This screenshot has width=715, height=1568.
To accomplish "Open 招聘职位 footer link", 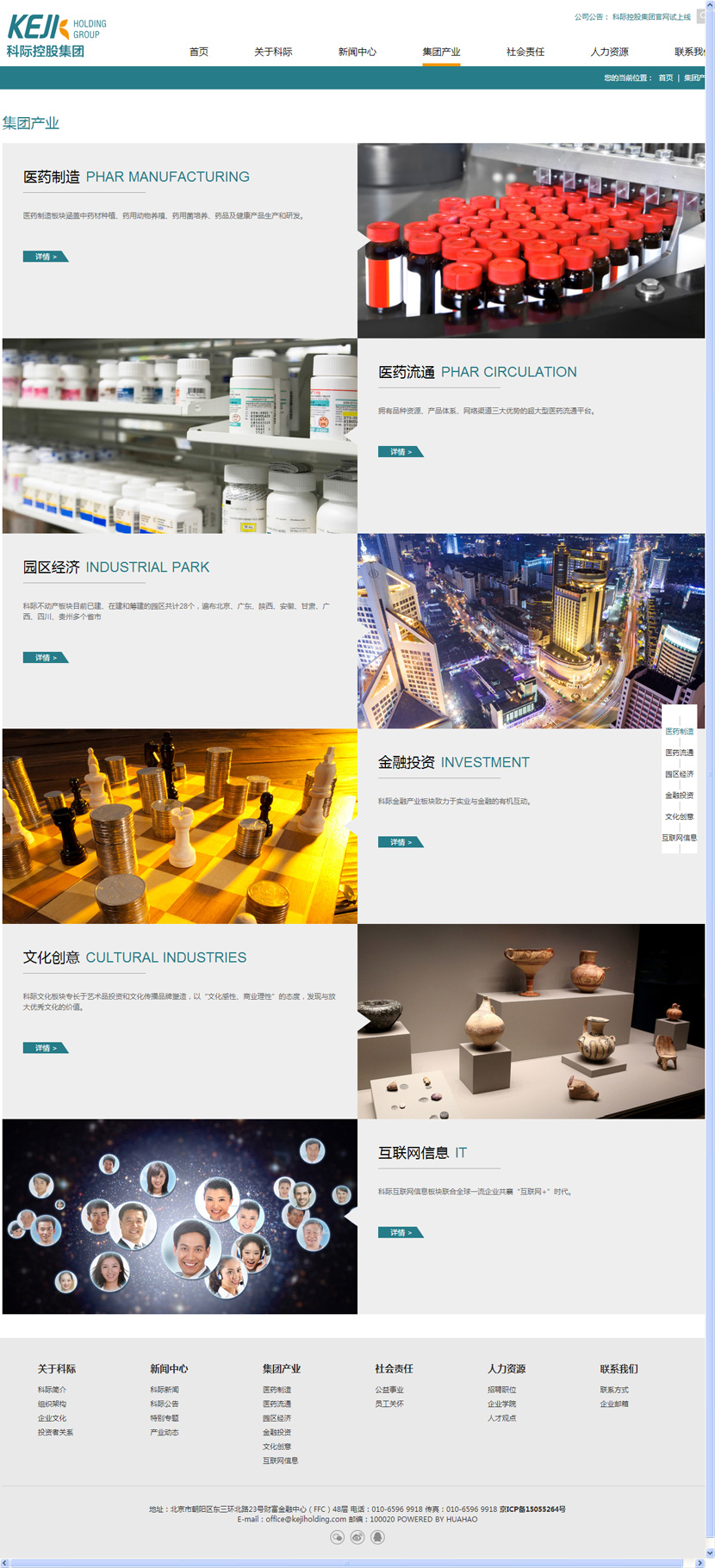I will (501, 1390).
